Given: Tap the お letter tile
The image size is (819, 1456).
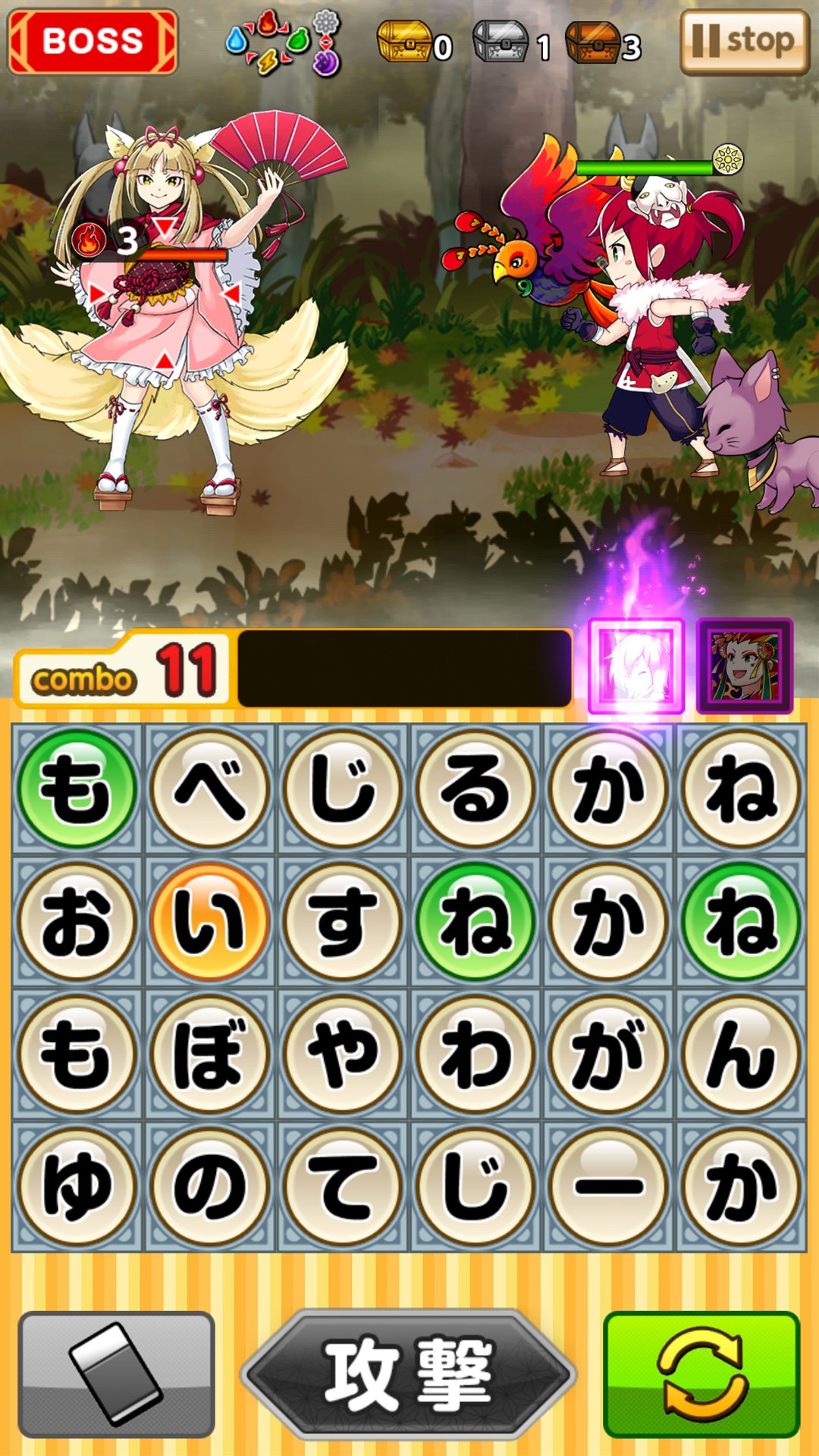Looking at the screenshot, I should pyautogui.click(x=77, y=921).
